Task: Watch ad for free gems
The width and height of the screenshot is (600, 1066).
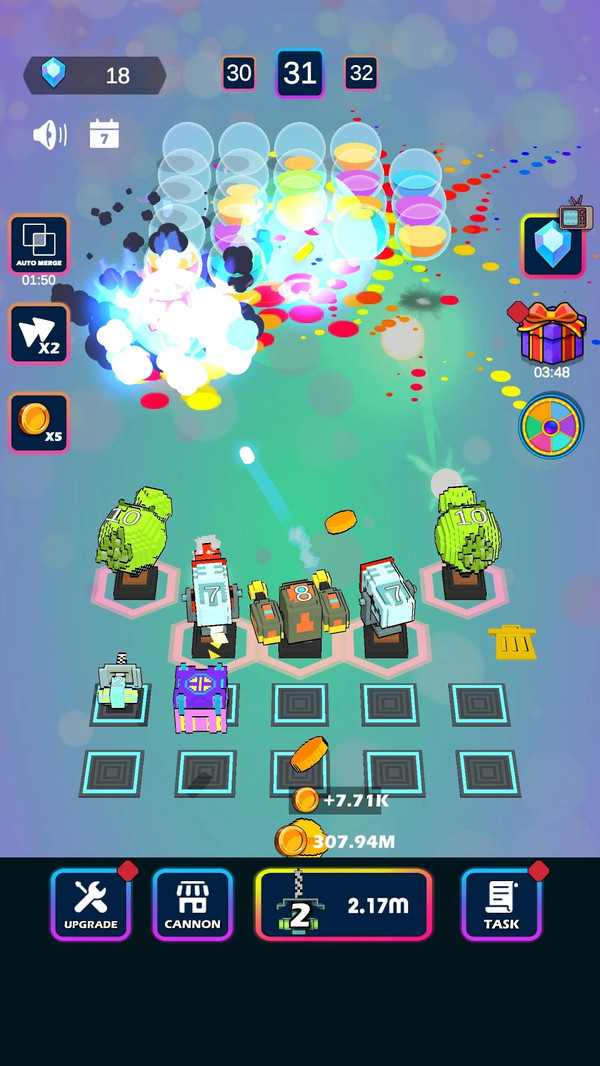Action: 552,245
